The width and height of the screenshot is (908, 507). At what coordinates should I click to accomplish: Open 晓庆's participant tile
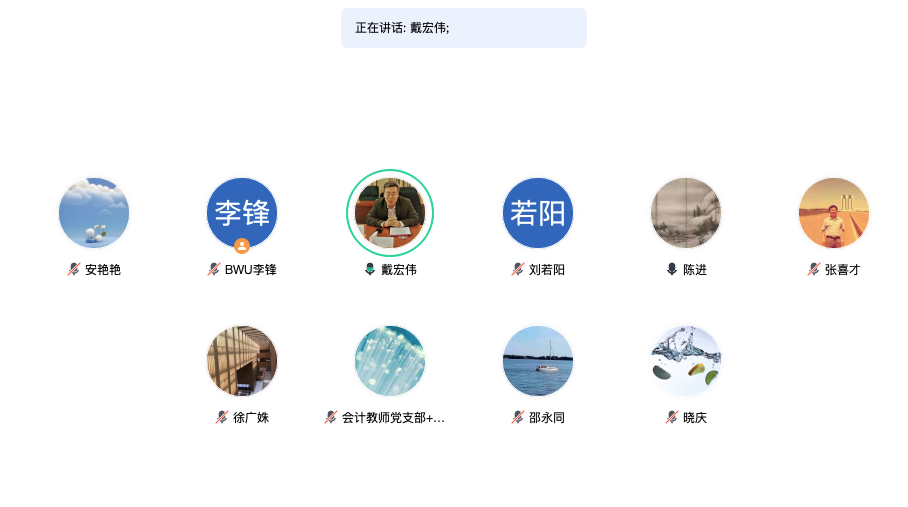click(x=686, y=361)
